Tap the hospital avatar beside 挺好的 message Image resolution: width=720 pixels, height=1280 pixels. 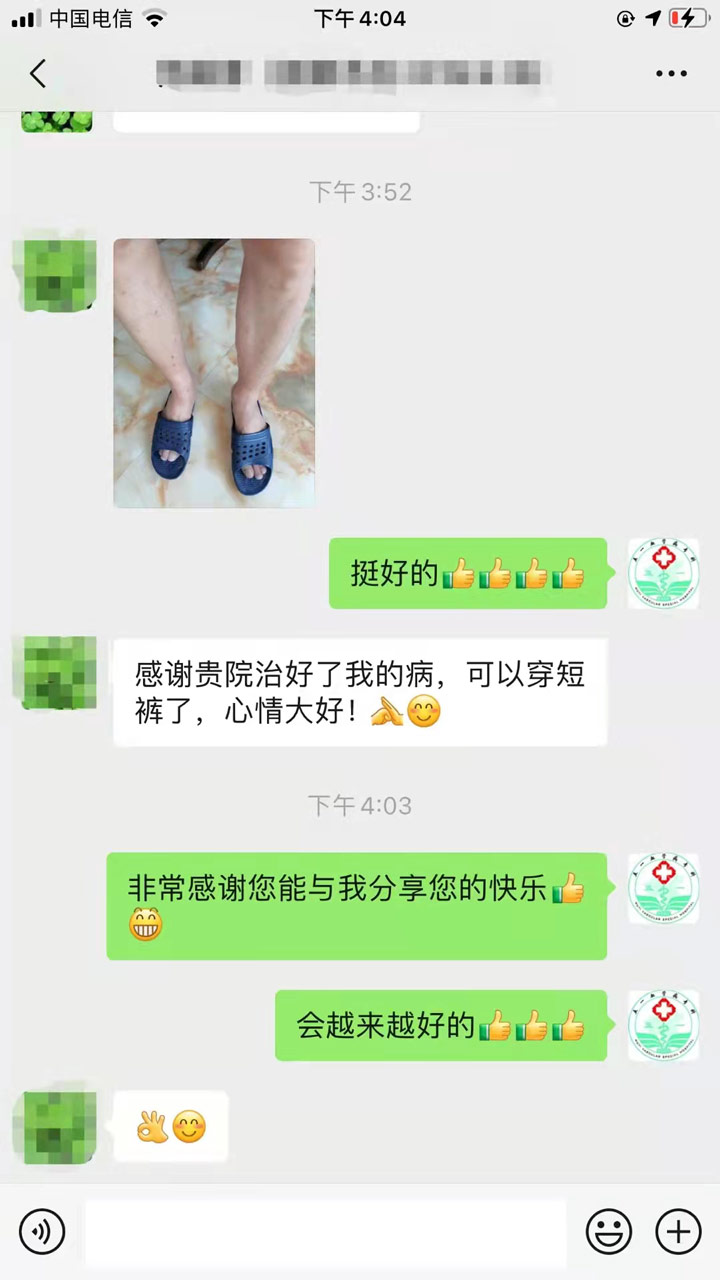[663, 573]
